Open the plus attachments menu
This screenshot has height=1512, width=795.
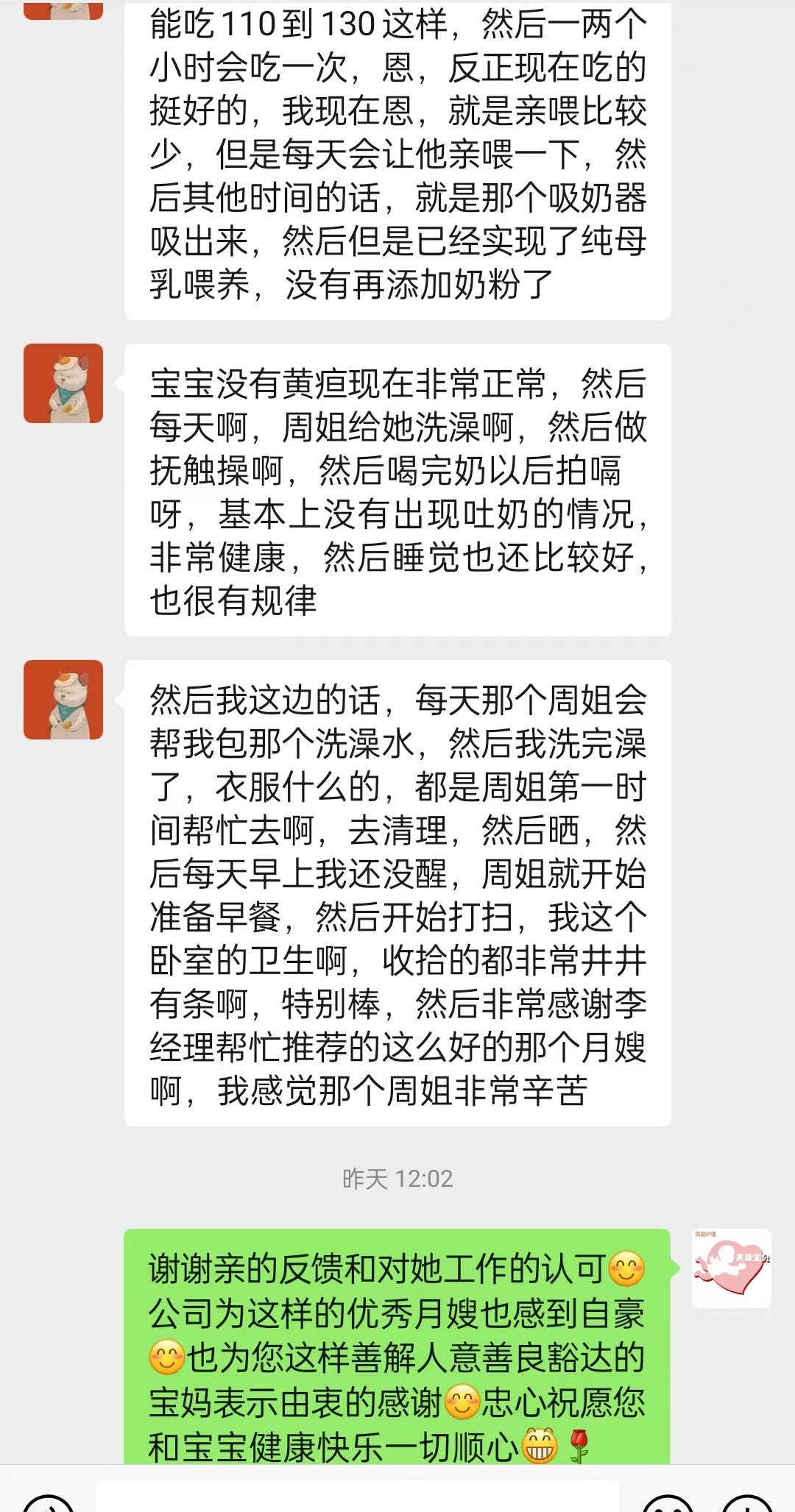(x=747, y=1504)
